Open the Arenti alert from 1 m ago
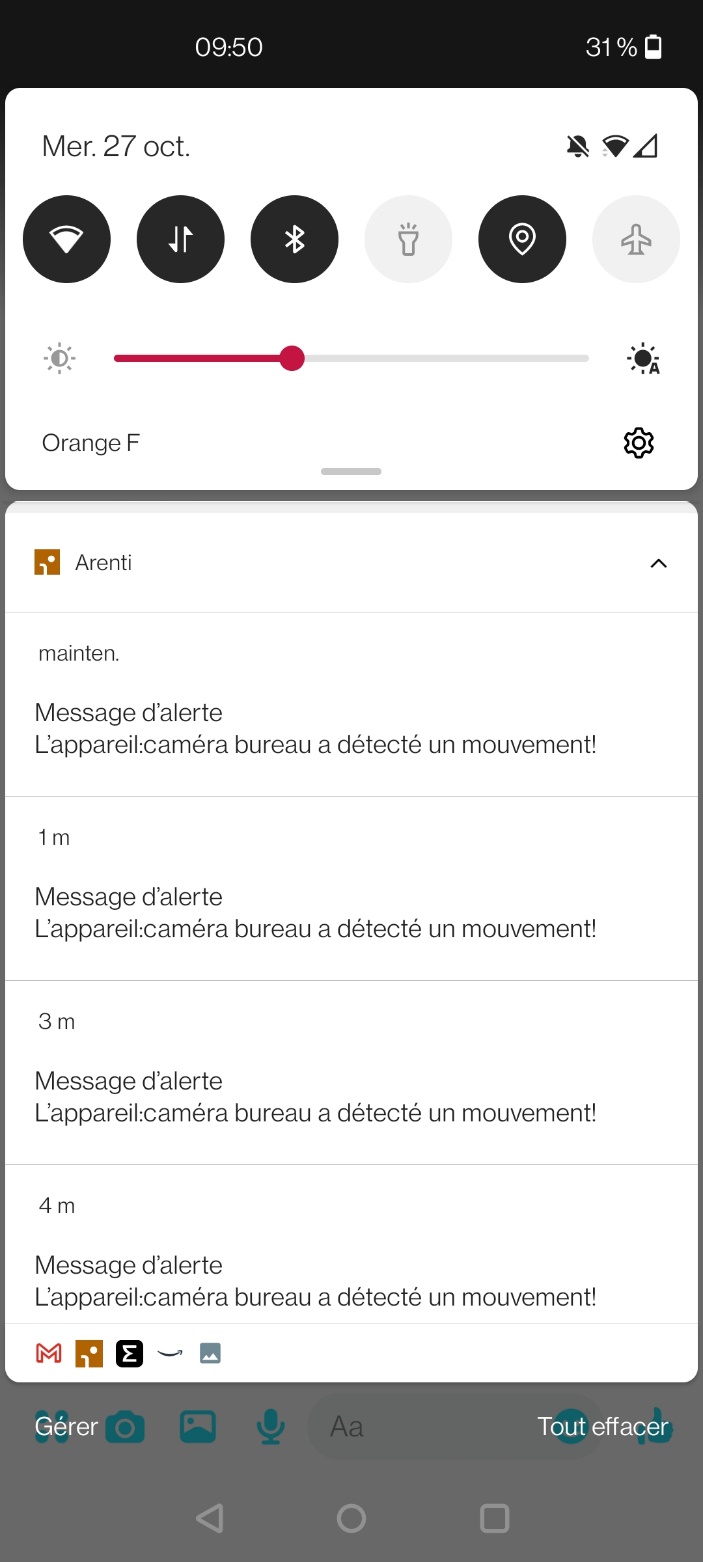Viewport: 703px width, 1562px height. point(351,889)
